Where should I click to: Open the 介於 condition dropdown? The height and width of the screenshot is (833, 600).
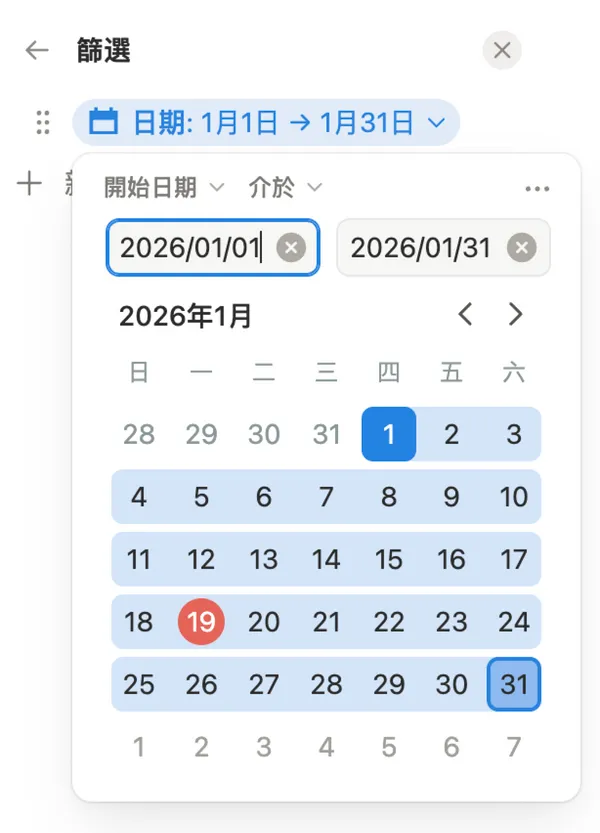[x=285, y=187]
